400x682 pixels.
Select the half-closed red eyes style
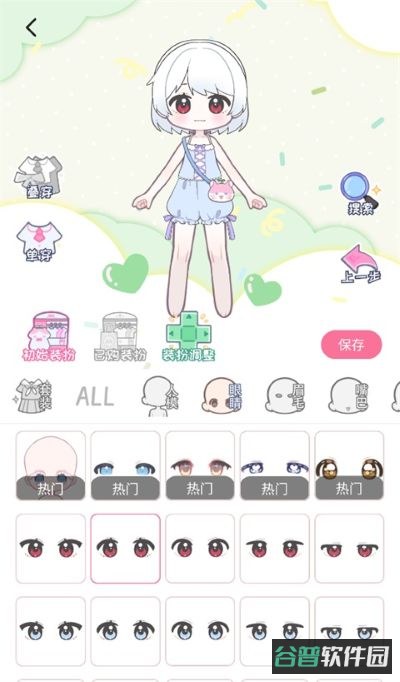[x=349, y=548]
